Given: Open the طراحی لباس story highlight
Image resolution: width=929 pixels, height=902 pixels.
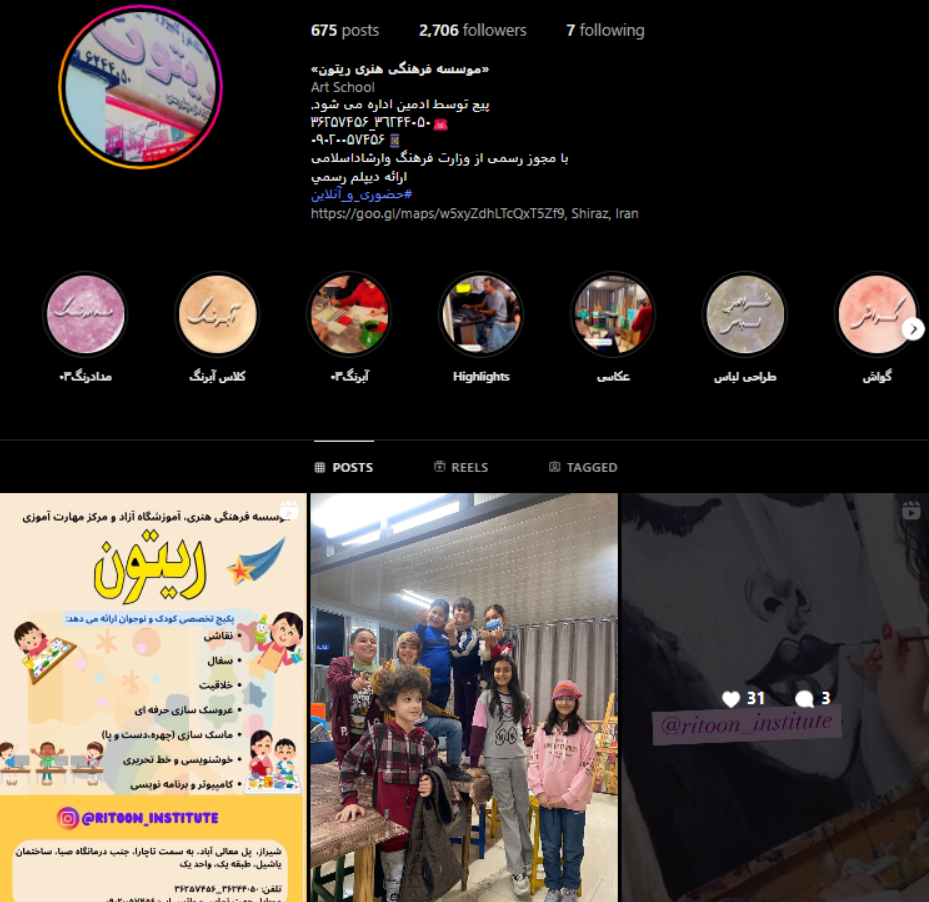Looking at the screenshot, I should coord(744,314).
